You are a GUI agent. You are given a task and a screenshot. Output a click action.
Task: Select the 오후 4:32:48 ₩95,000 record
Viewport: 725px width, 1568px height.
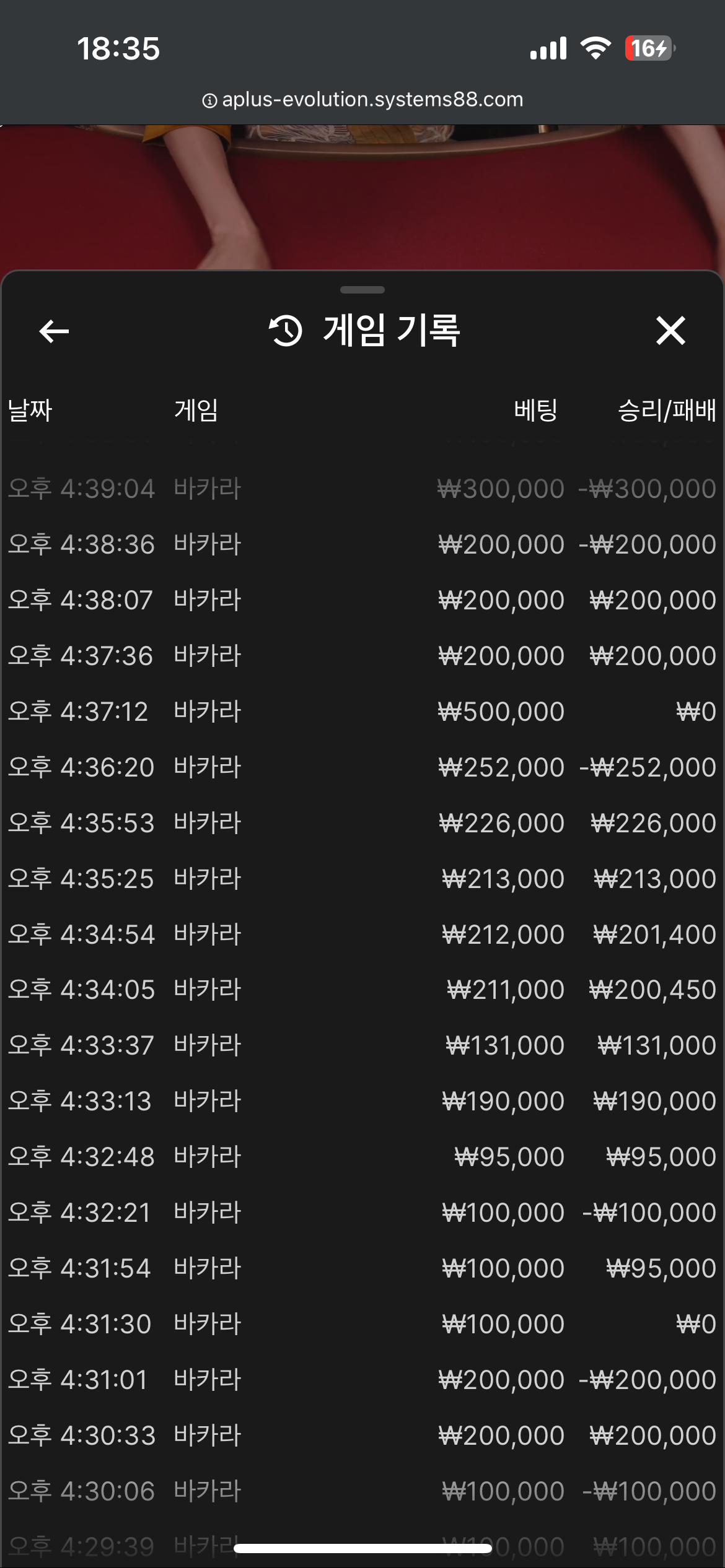click(362, 1157)
